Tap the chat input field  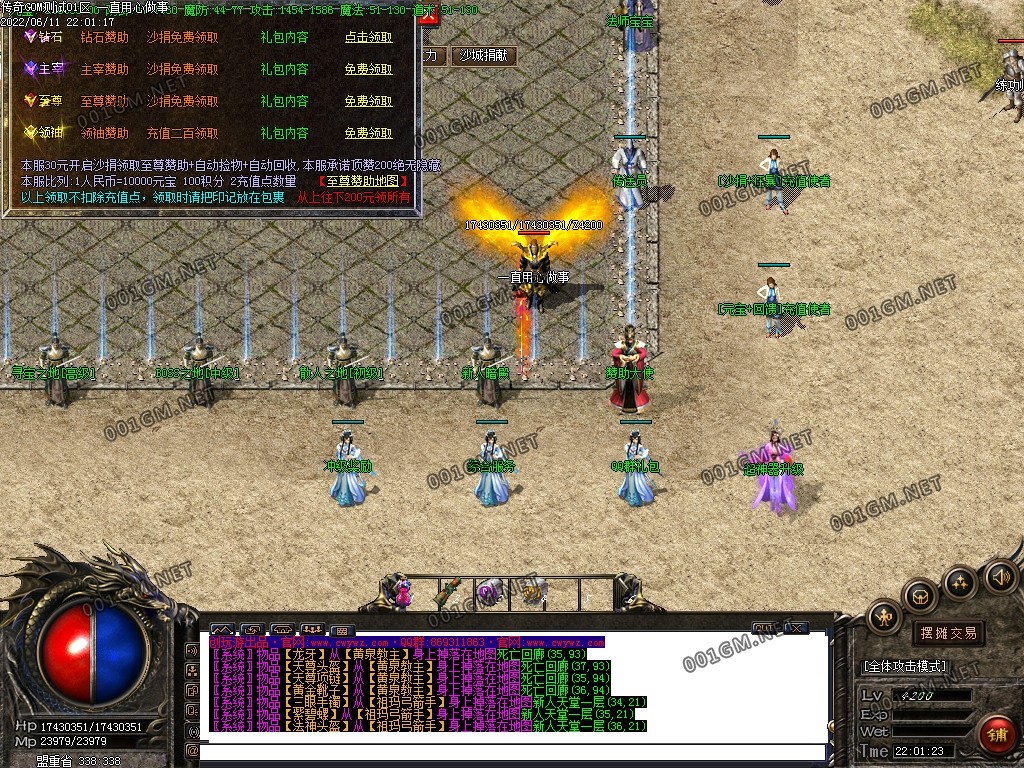510,753
